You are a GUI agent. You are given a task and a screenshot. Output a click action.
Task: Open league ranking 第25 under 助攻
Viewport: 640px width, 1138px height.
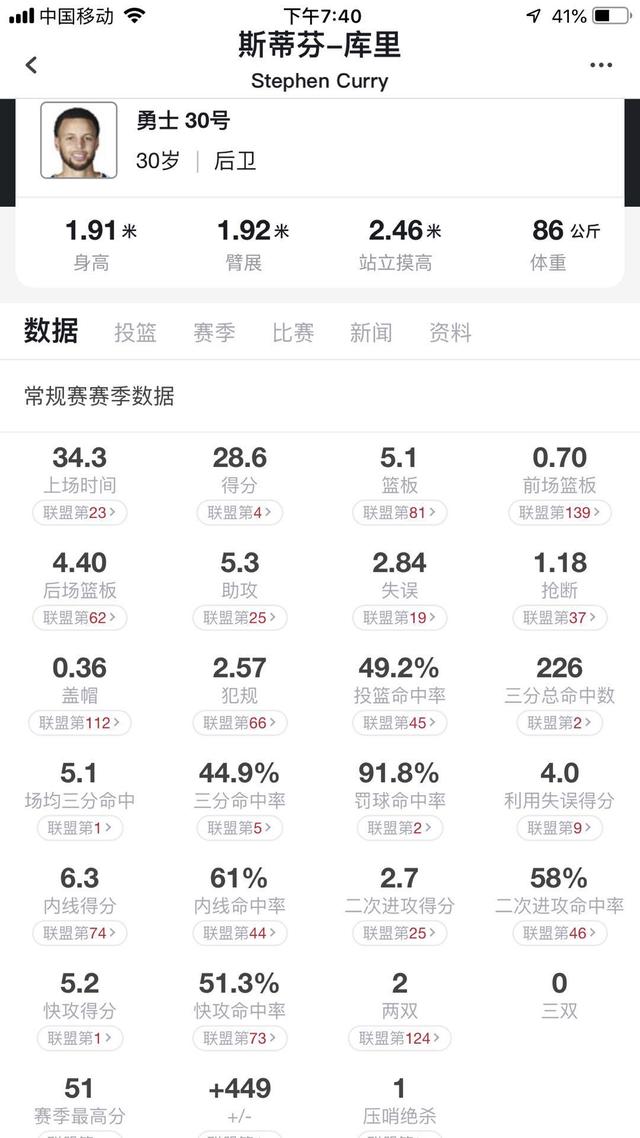coord(239,618)
